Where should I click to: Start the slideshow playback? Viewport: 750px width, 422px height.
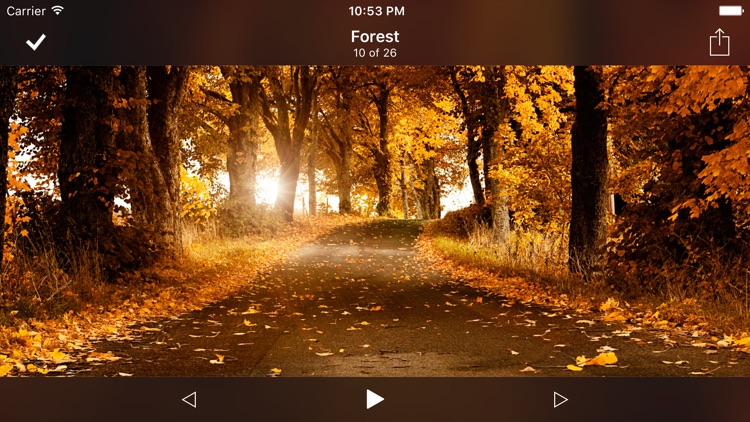click(x=375, y=399)
